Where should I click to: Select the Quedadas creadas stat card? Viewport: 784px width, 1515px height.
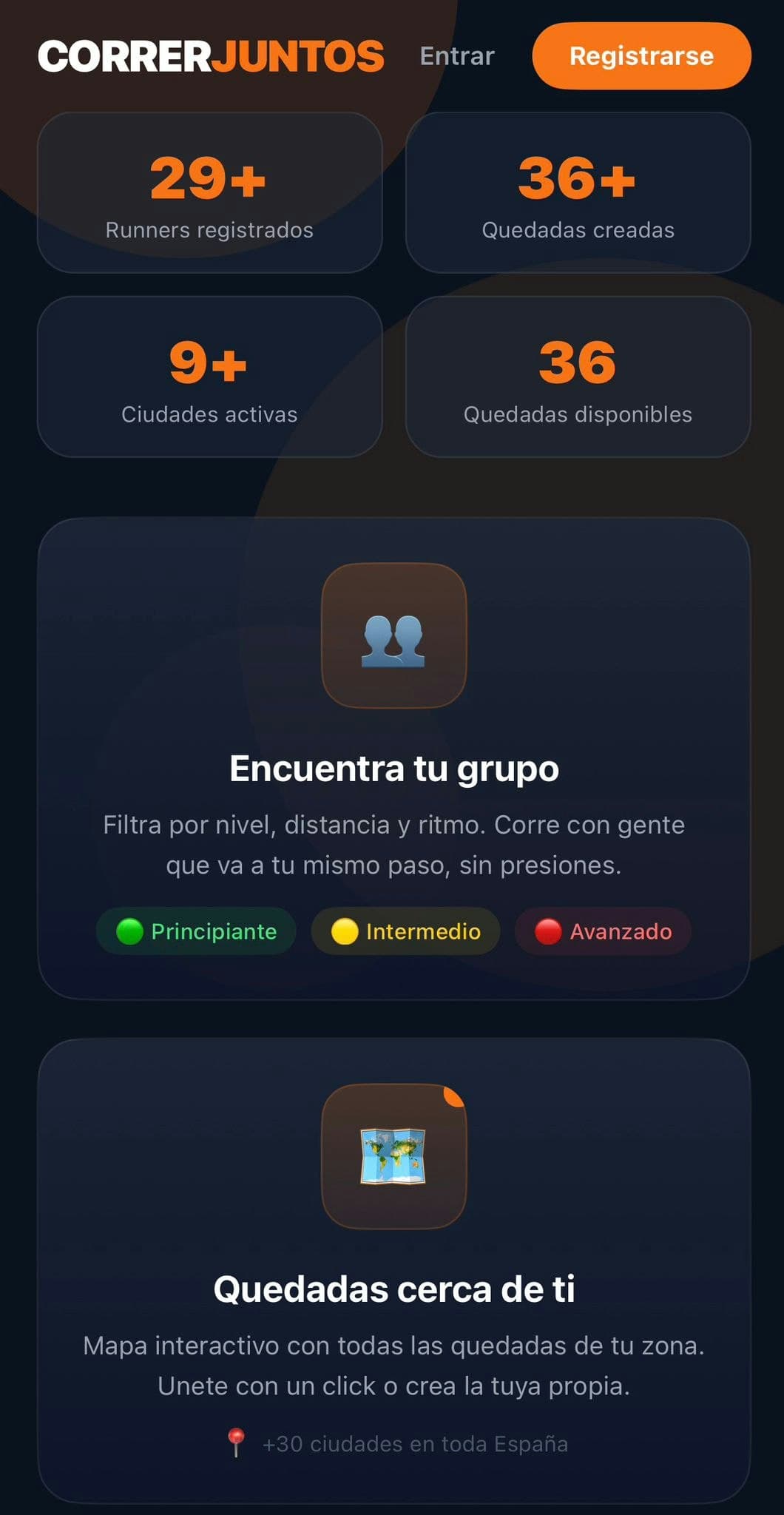coord(578,191)
